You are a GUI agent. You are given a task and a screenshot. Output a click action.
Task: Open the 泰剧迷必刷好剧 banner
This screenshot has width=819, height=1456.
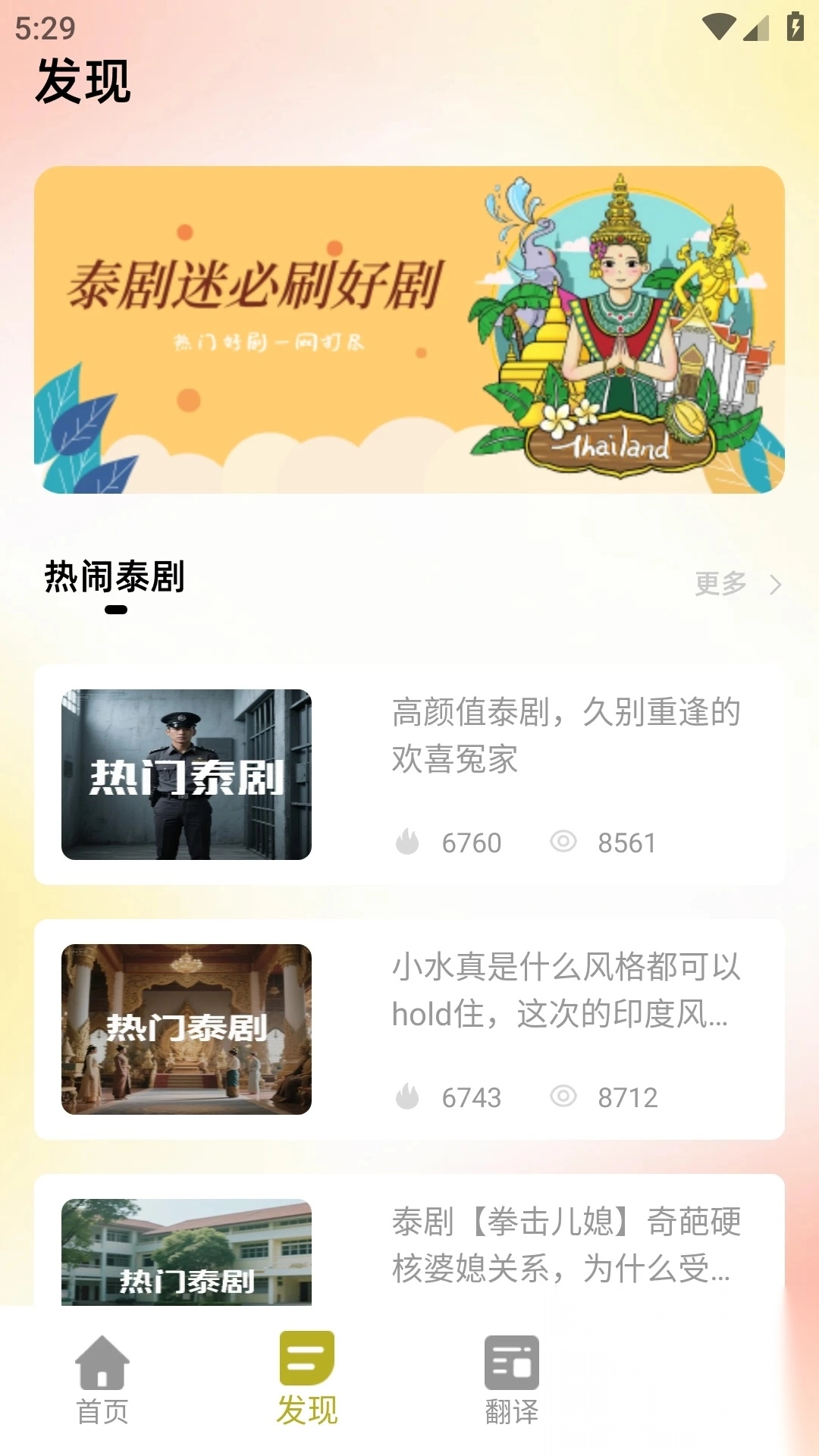(409, 330)
